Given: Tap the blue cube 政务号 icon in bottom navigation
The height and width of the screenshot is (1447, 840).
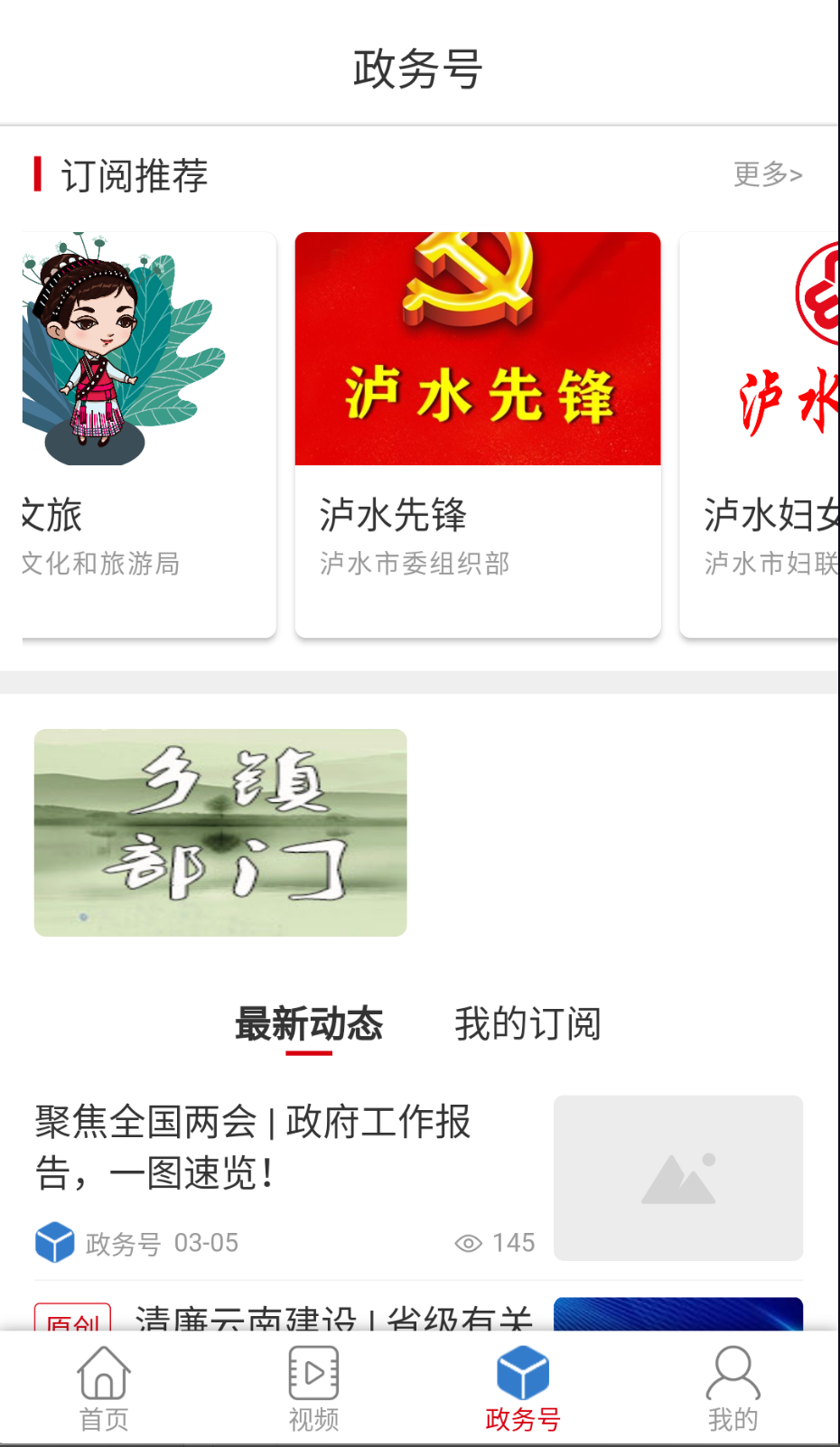Looking at the screenshot, I should click(x=522, y=1370).
